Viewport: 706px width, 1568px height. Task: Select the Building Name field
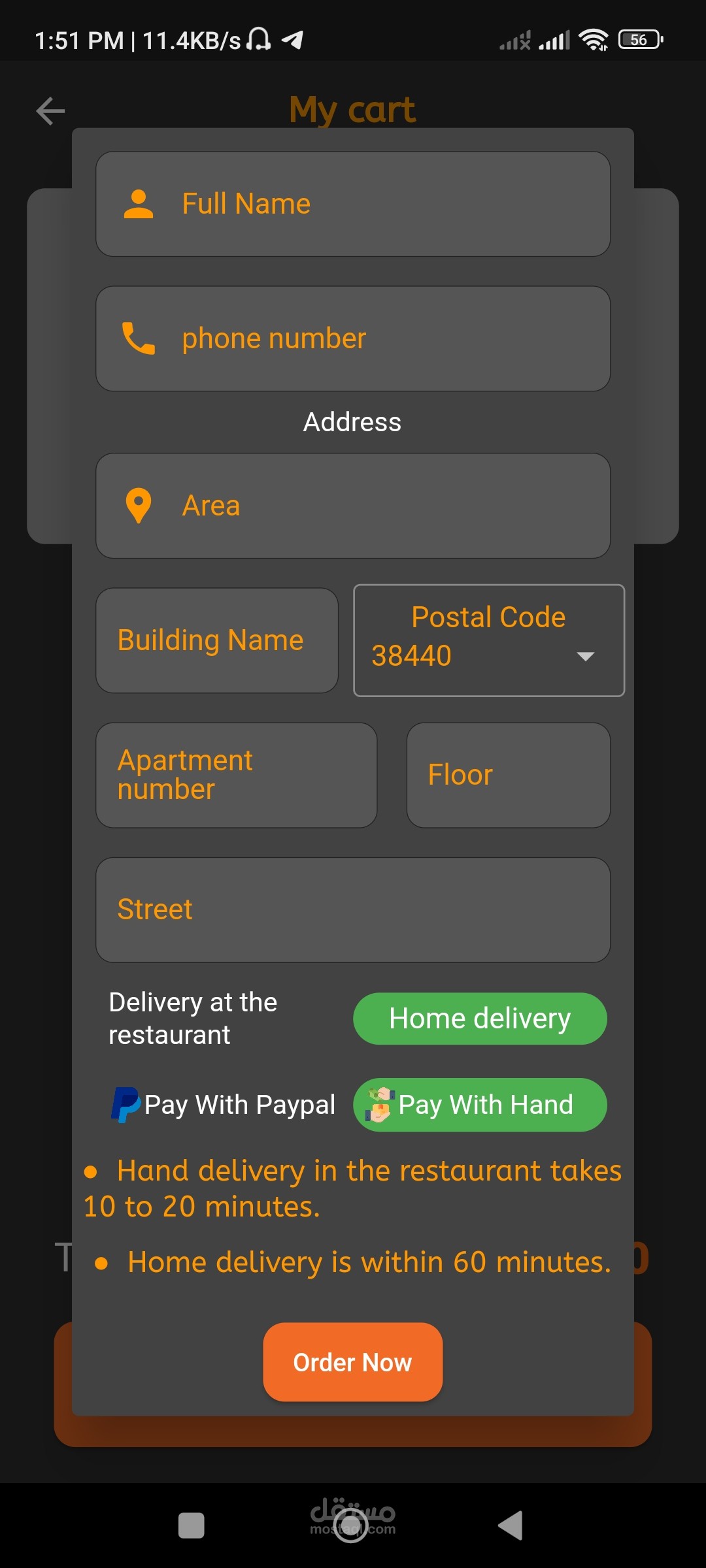pos(217,640)
